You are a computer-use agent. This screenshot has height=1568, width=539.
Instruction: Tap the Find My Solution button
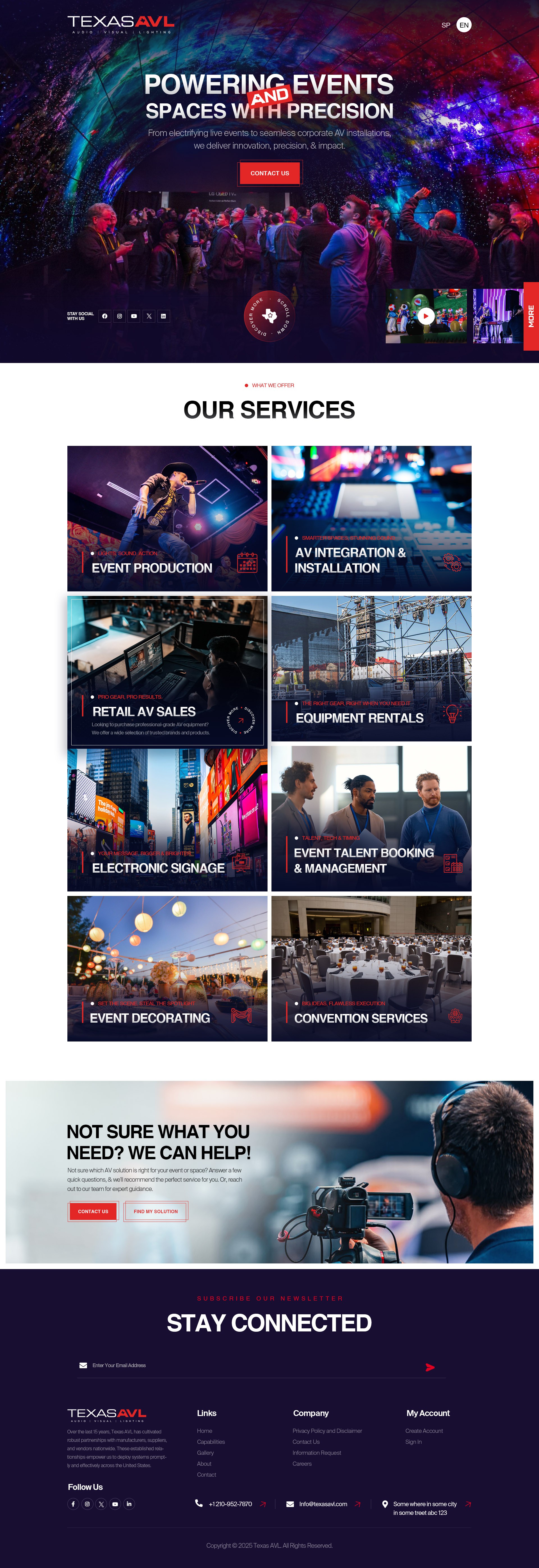(x=156, y=1211)
